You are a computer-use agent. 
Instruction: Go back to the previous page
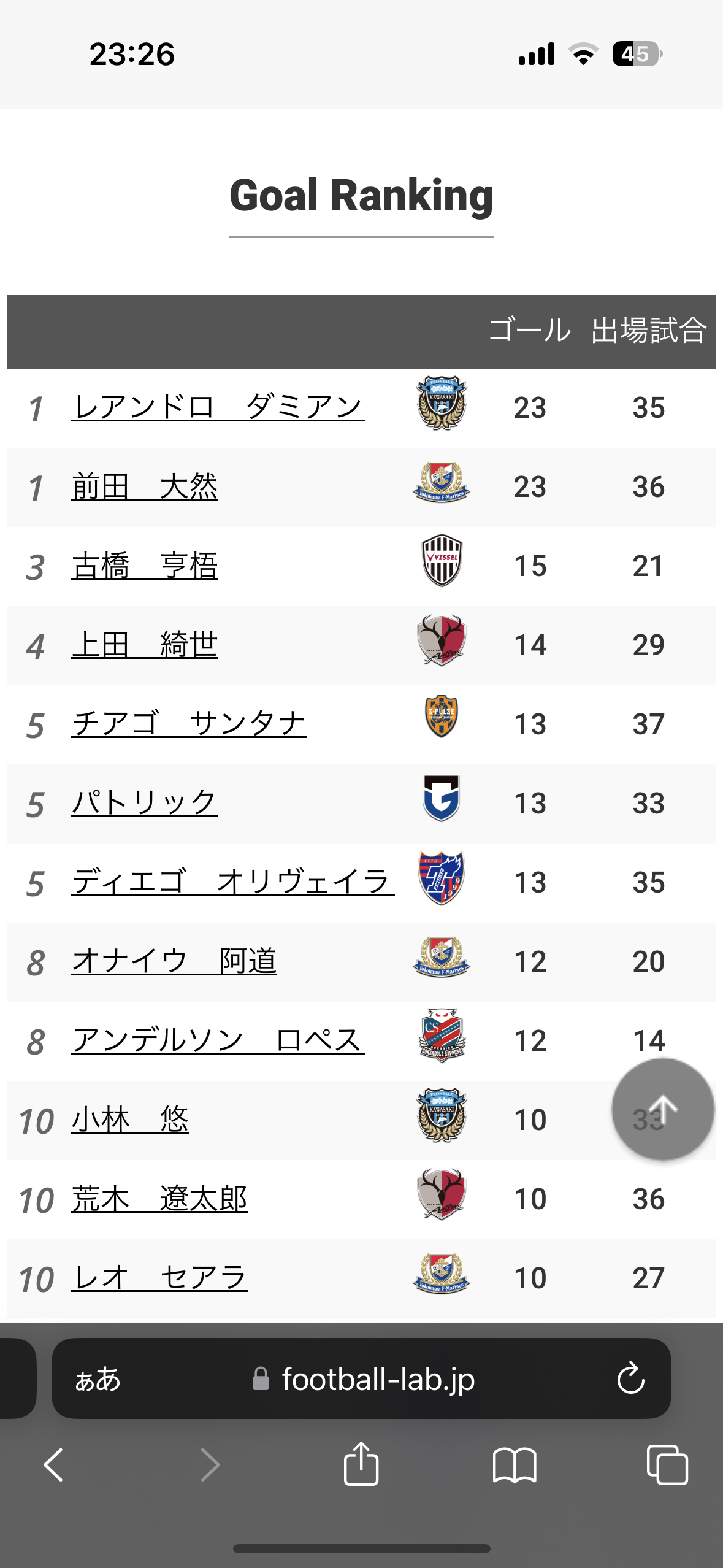(54, 1465)
